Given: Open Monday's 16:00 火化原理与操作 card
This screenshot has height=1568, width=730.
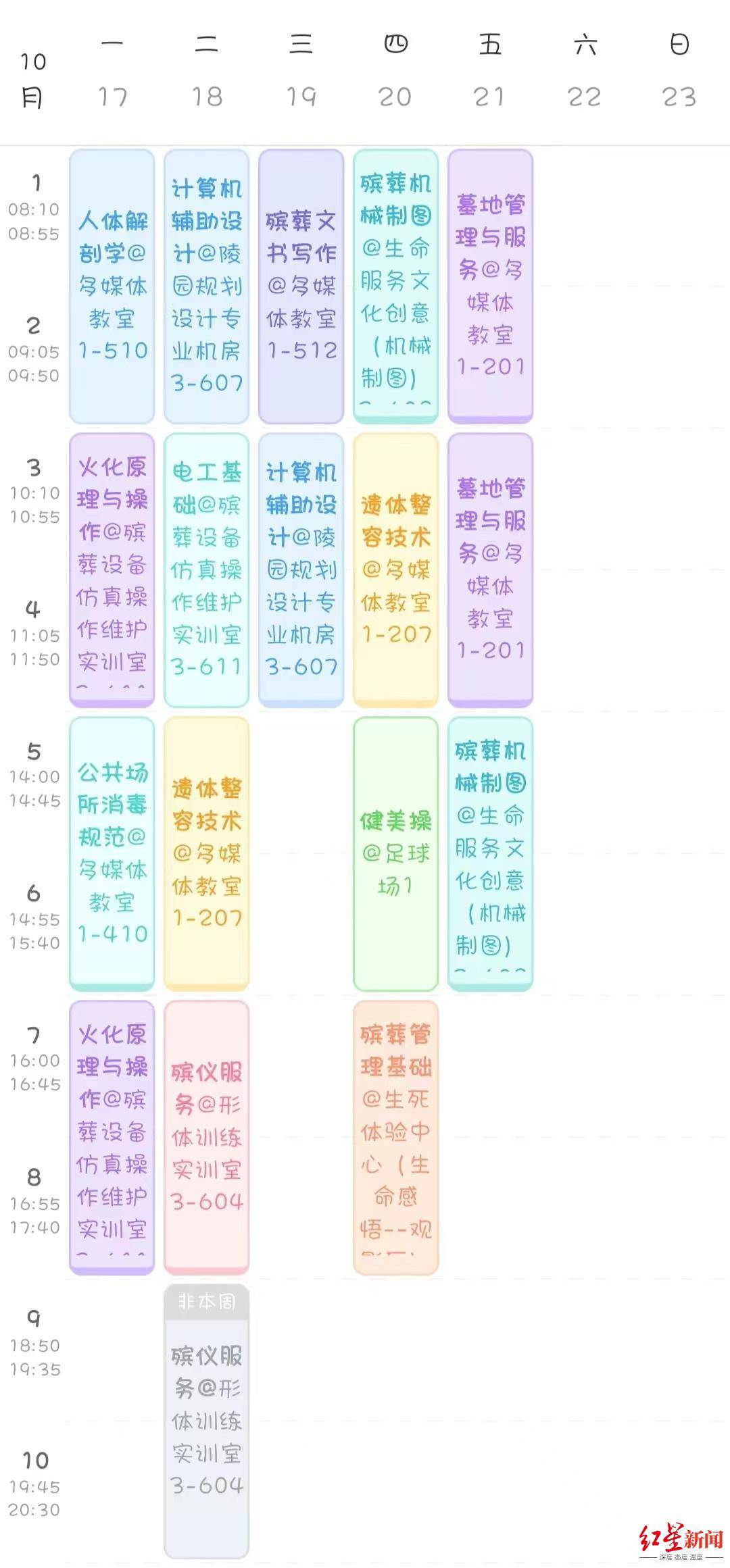Looking at the screenshot, I should [x=112, y=1137].
